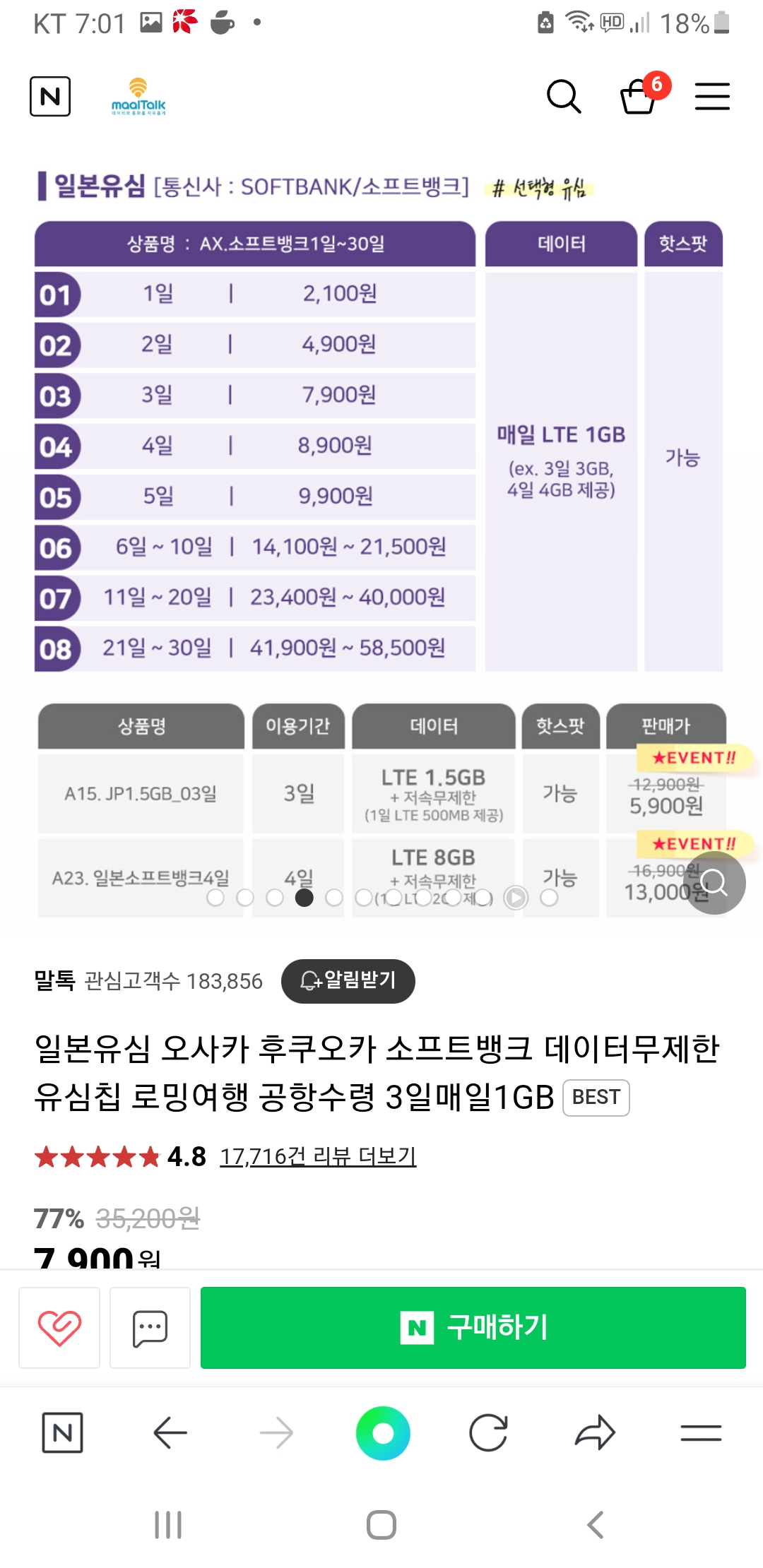Open the green Naver search circle
This screenshot has height=1568, width=763.
pyautogui.click(x=382, y=1433)
